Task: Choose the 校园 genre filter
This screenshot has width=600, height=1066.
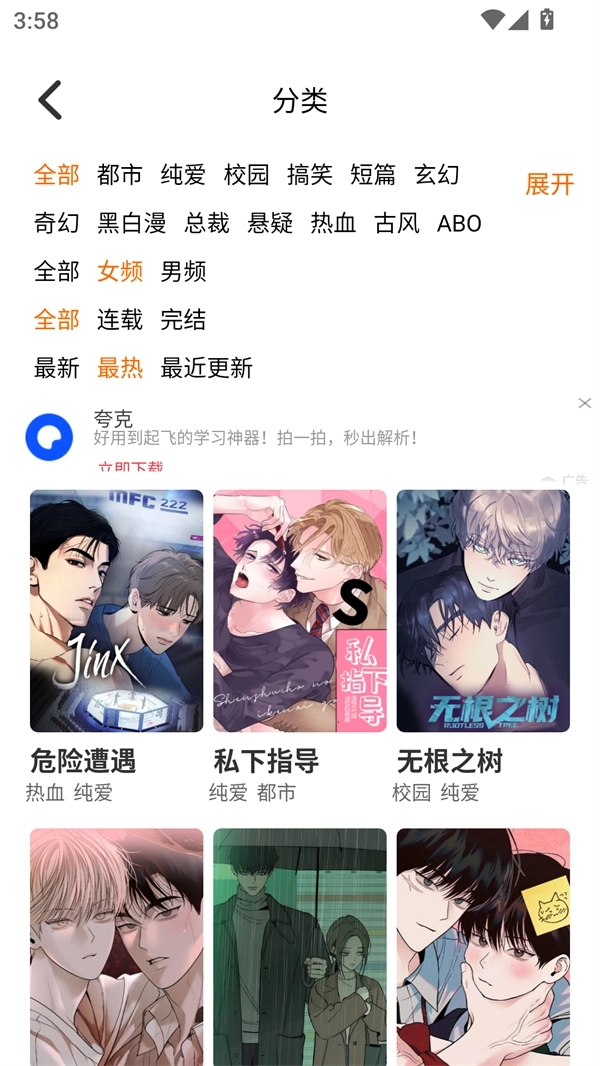Action: click(x=246, y=175)
